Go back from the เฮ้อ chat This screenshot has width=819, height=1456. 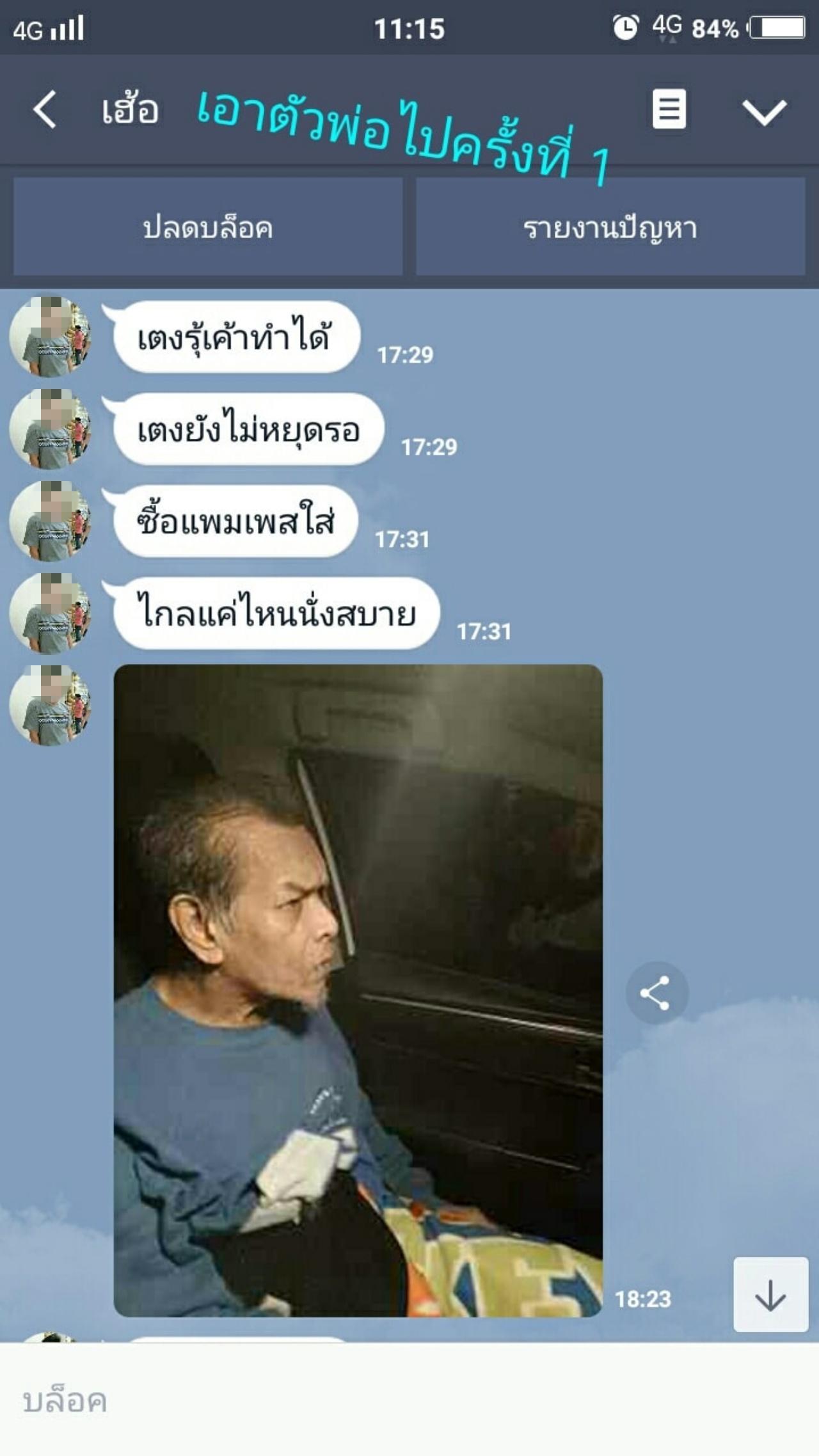pos(45,109)
